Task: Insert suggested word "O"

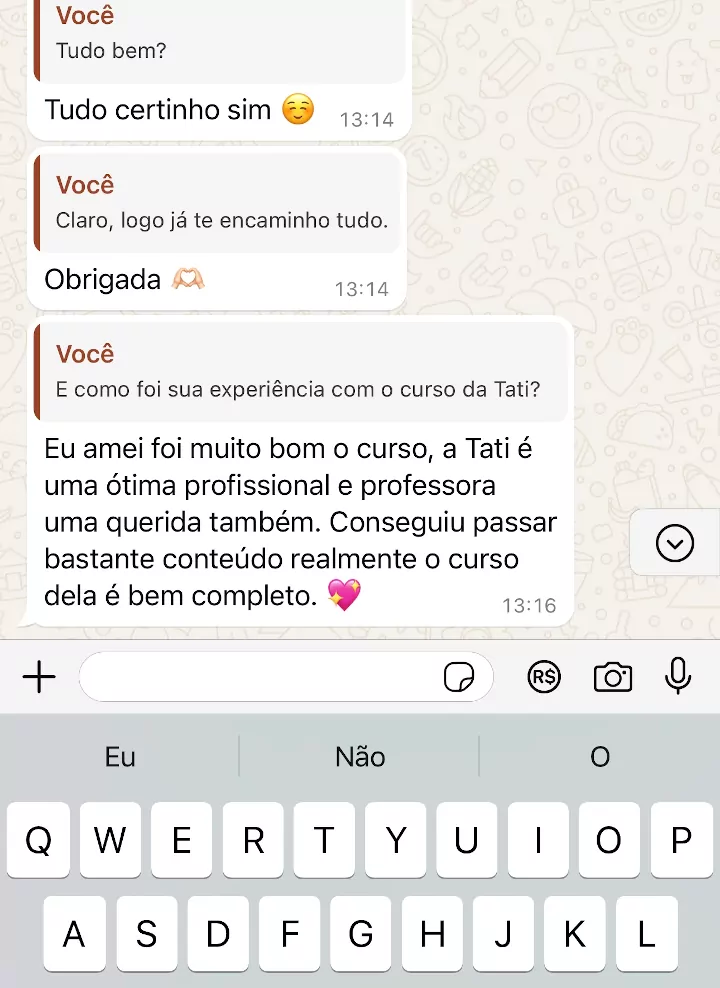Action: [x=600, y=757]
